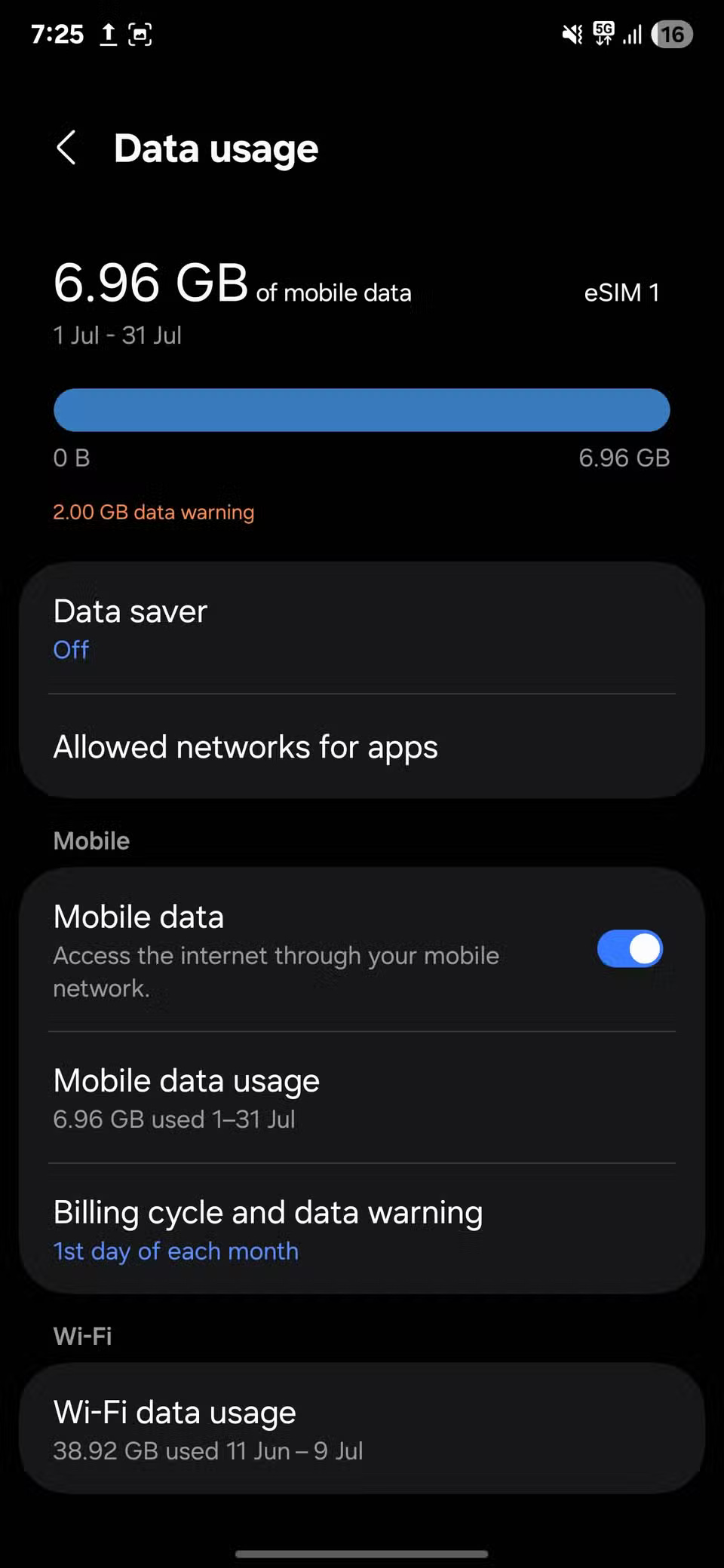This screenshot has height=1568, width=724.
Task: Tap the back arrow to leave Data usage
Action: (66, 148)
